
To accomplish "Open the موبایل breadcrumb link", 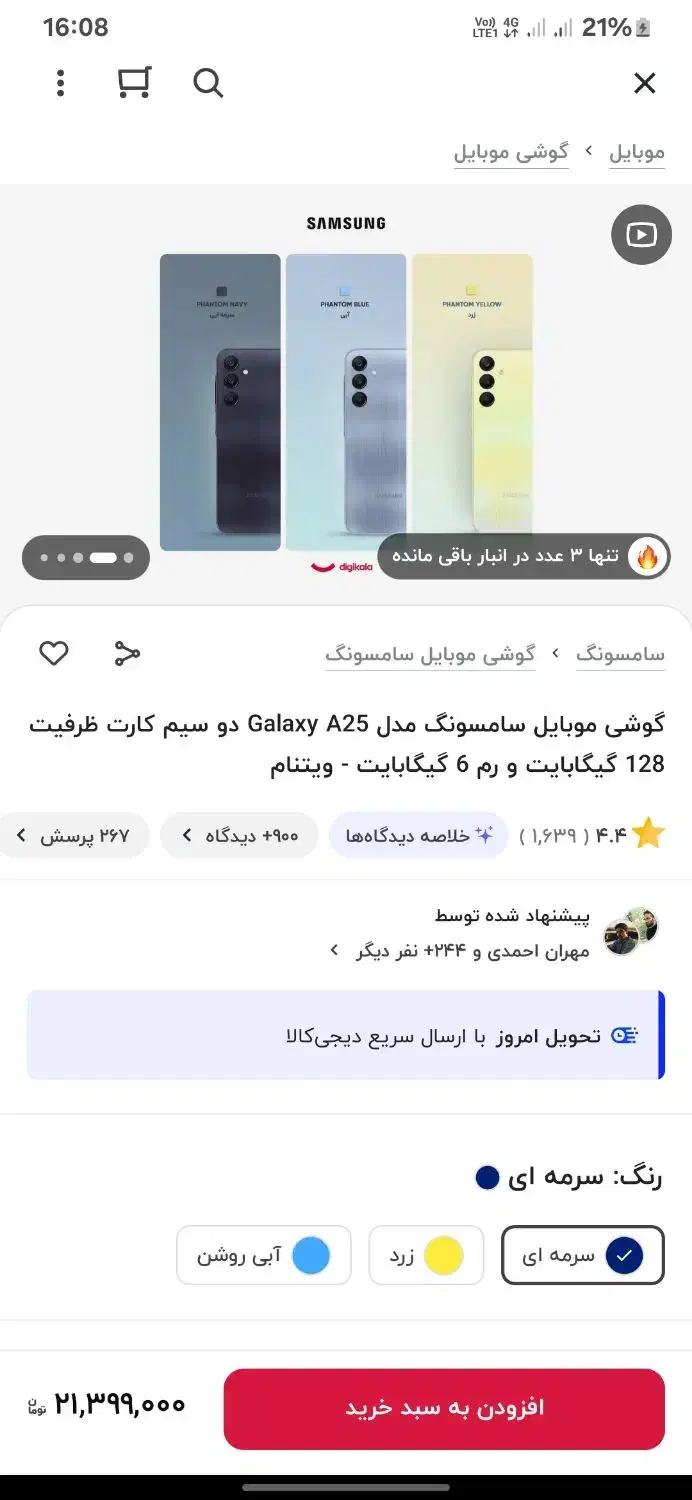I will [637, 152].
